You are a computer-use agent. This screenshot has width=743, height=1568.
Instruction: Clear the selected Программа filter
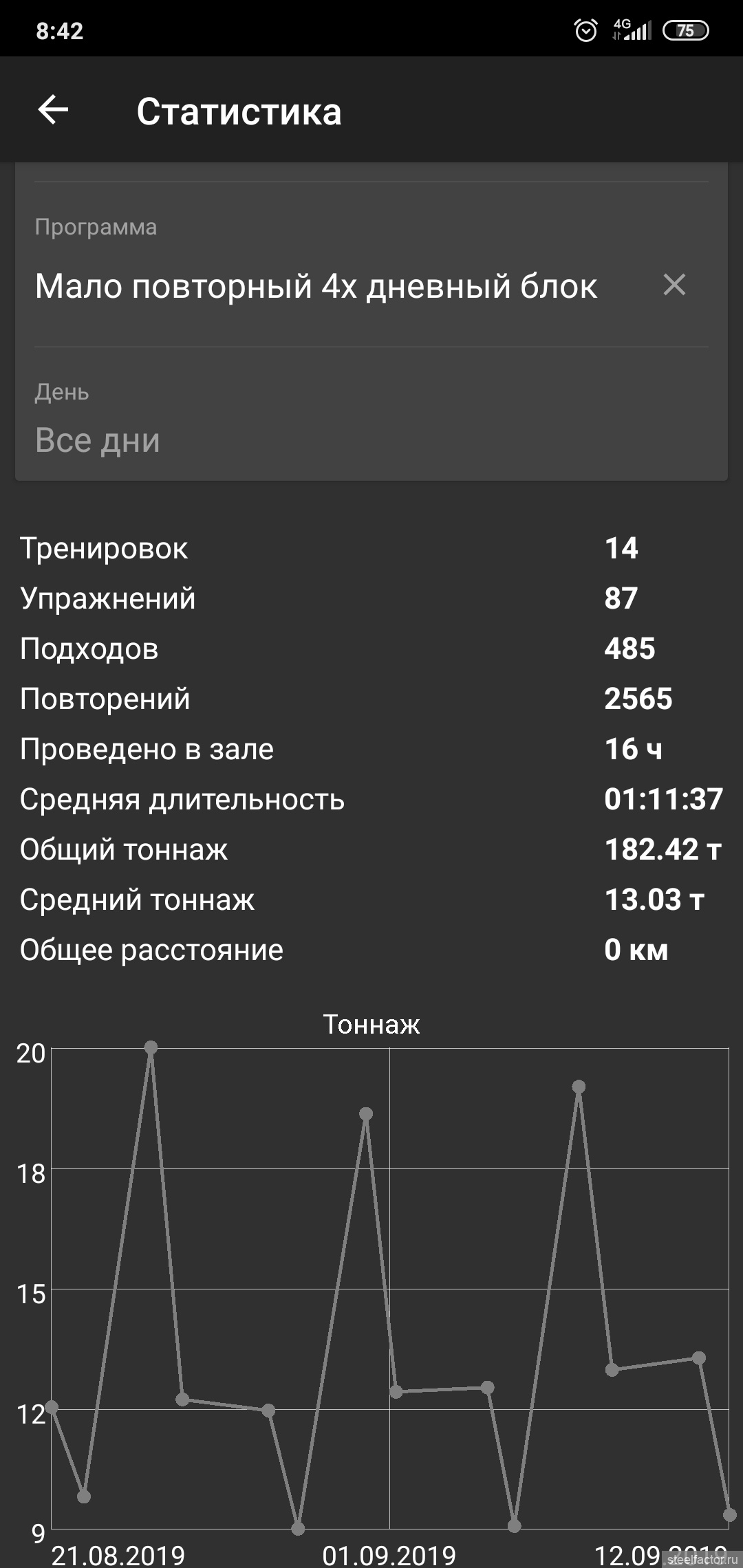pyautogui.click(x=674, y=285)
